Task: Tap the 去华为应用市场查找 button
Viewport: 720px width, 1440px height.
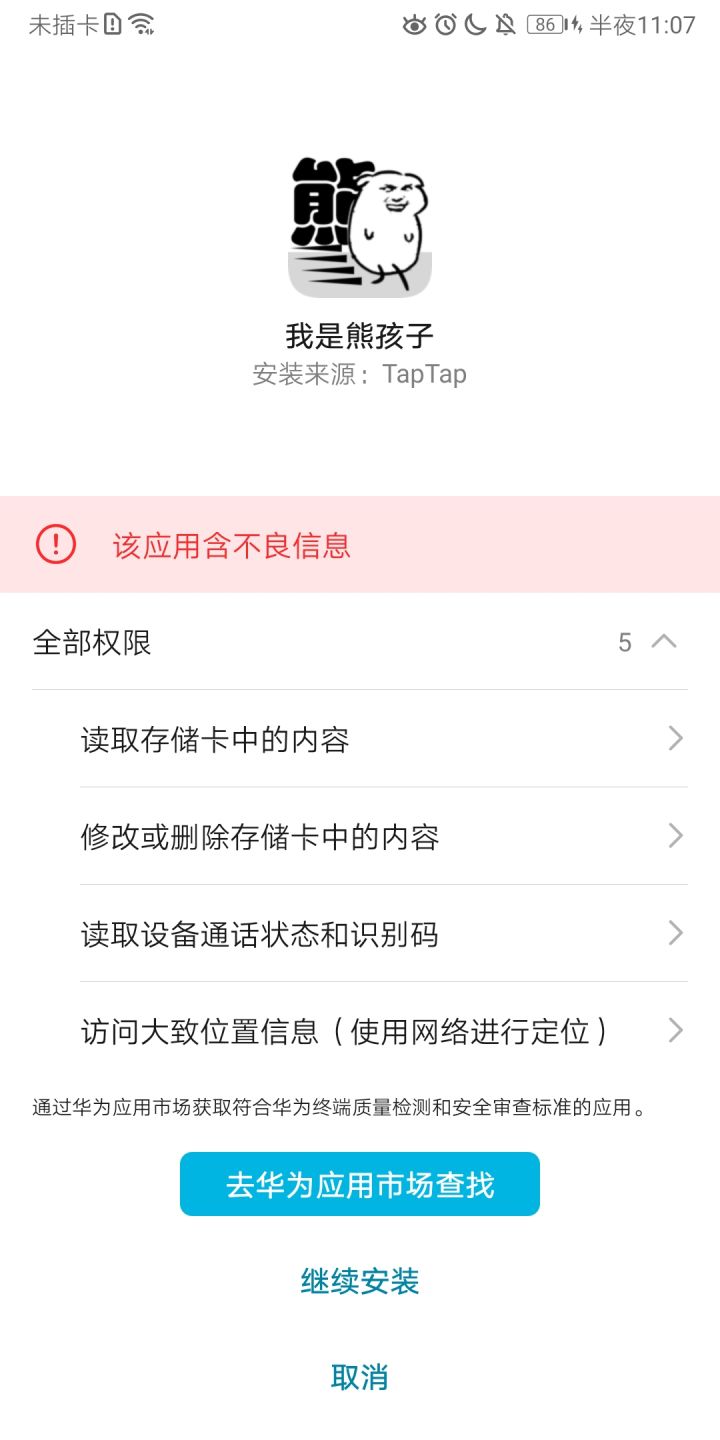Action: click(360, 1183)
